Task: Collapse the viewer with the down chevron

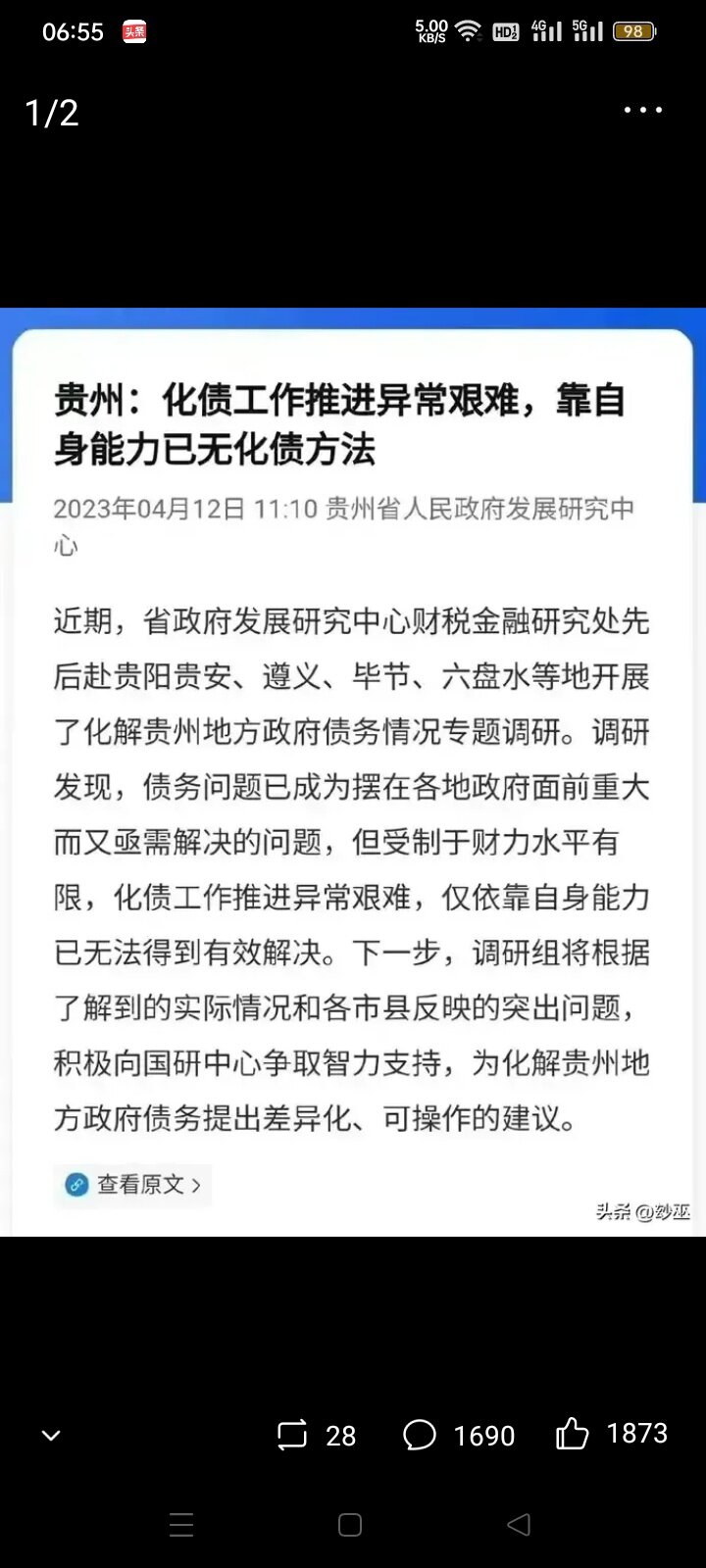Action: click(x=51, y=1436)
